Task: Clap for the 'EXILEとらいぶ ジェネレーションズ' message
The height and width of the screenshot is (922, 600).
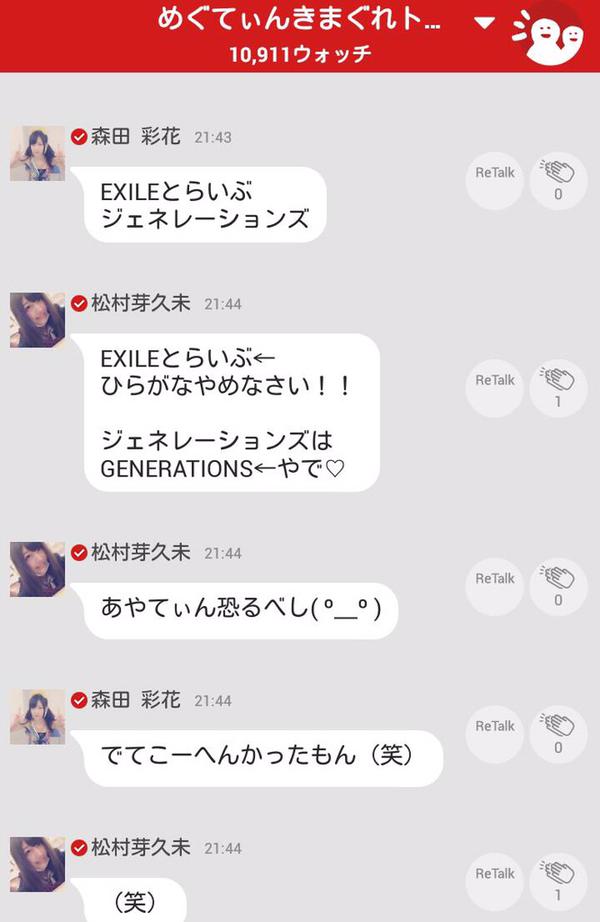Action: pos(558,179)
